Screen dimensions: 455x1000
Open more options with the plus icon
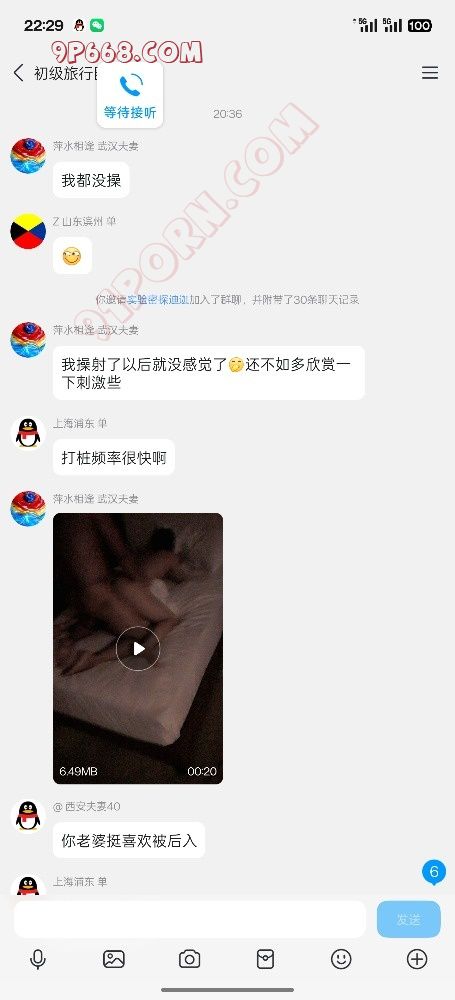coord(417,959)
